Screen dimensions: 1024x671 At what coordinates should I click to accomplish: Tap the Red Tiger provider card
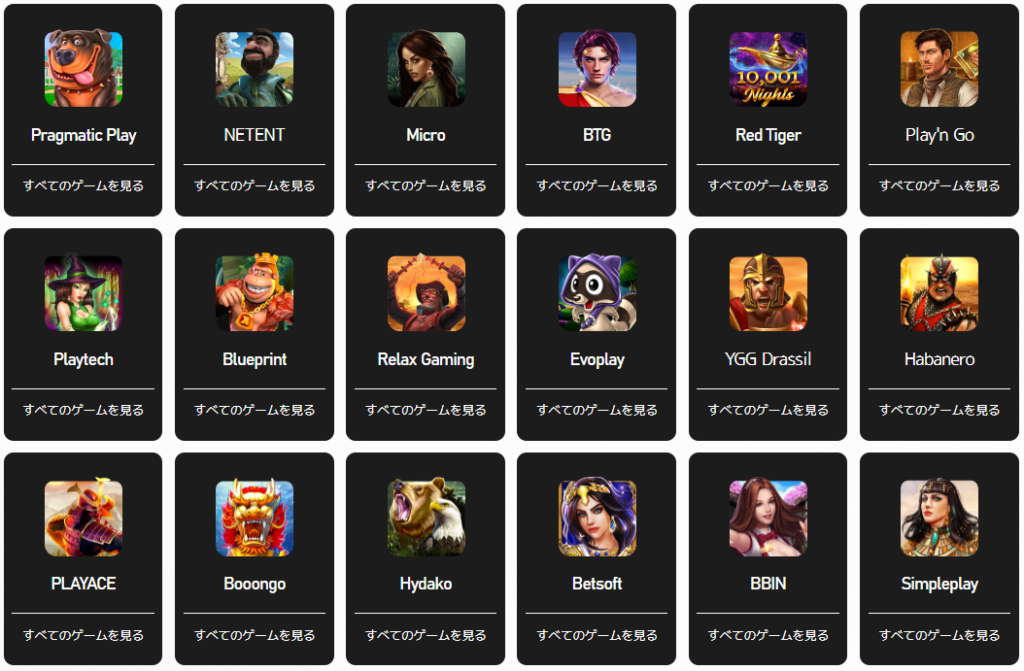pyautogui.click(x=768, y=90)
